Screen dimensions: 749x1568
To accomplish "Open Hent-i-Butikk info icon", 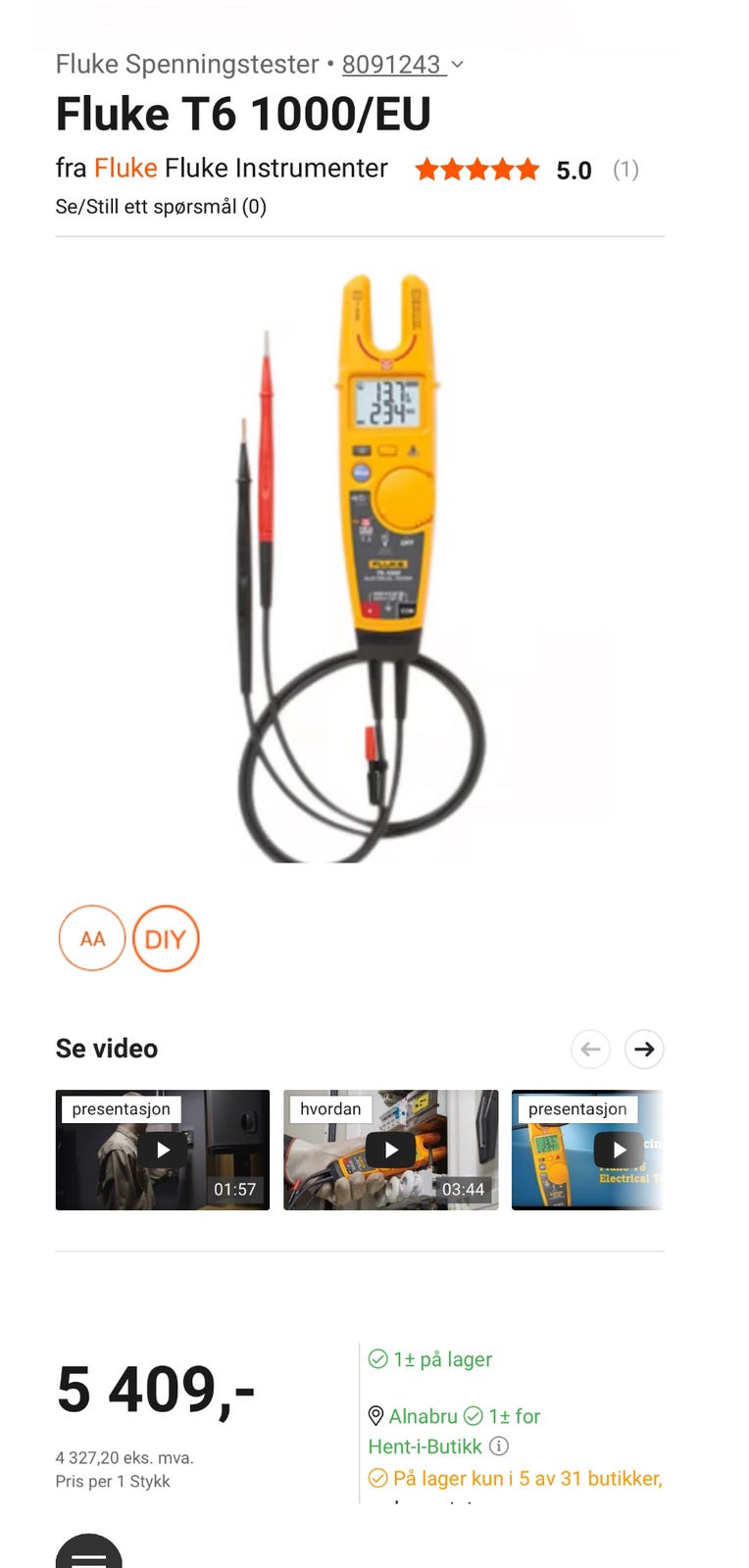I will click(499, 1446).
